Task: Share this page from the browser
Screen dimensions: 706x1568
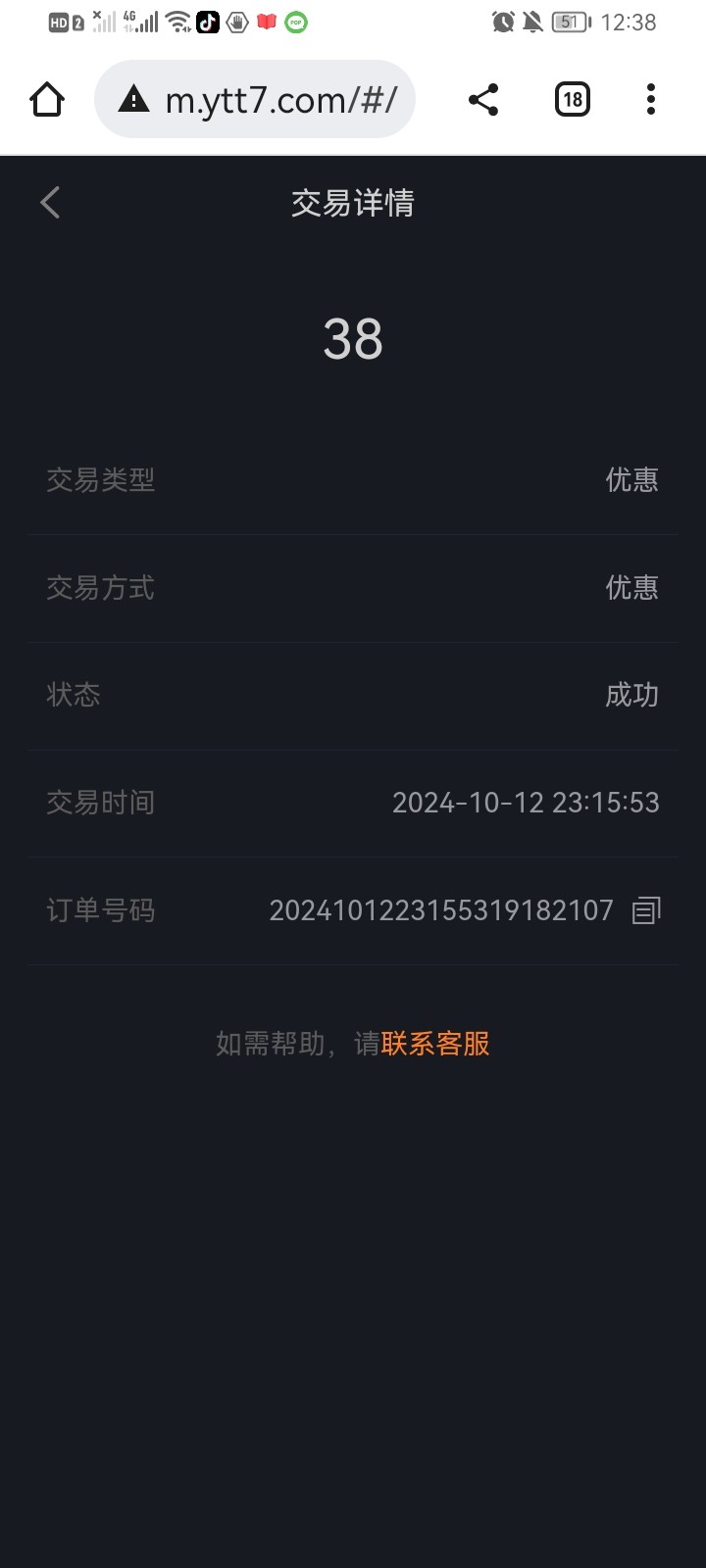Action: click(483, 99)
